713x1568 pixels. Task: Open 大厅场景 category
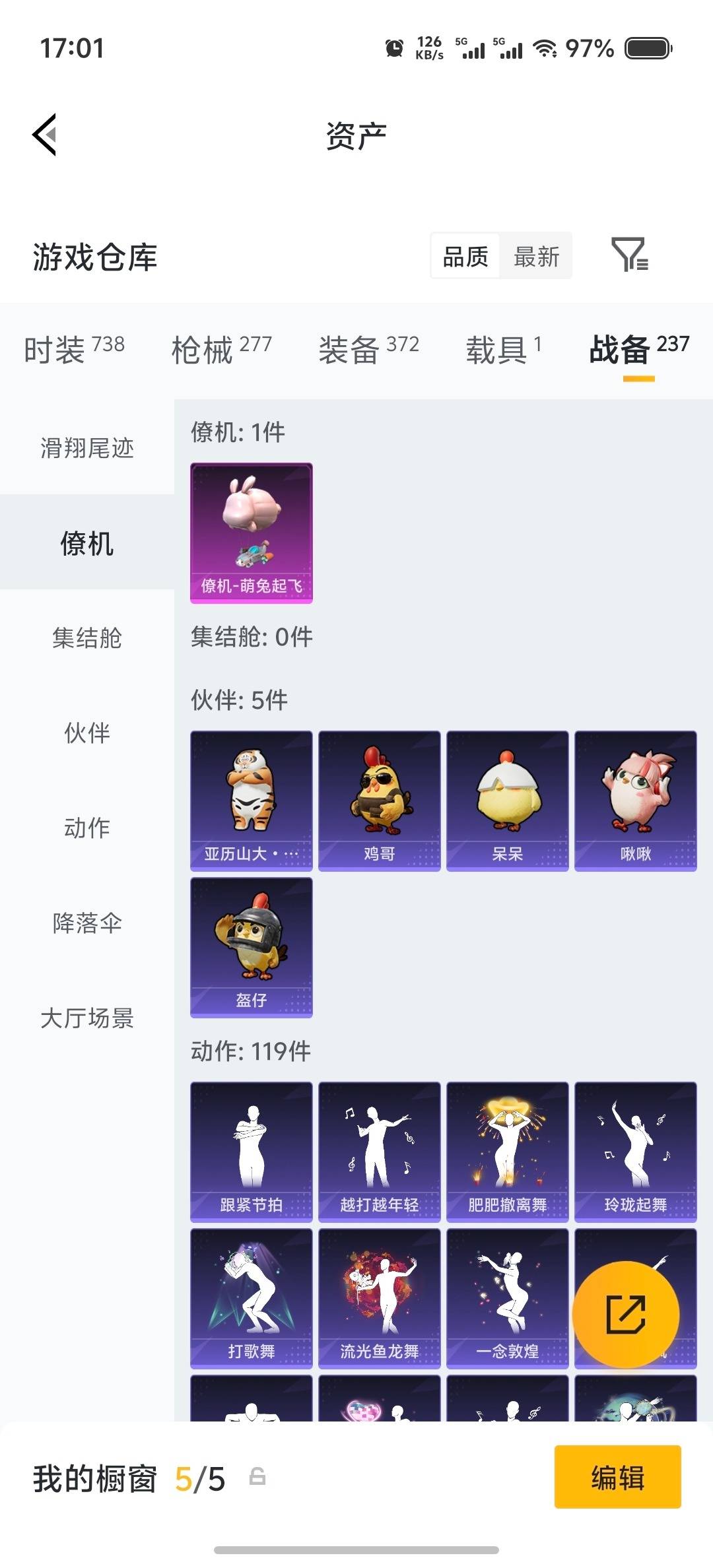point(86,1020)
